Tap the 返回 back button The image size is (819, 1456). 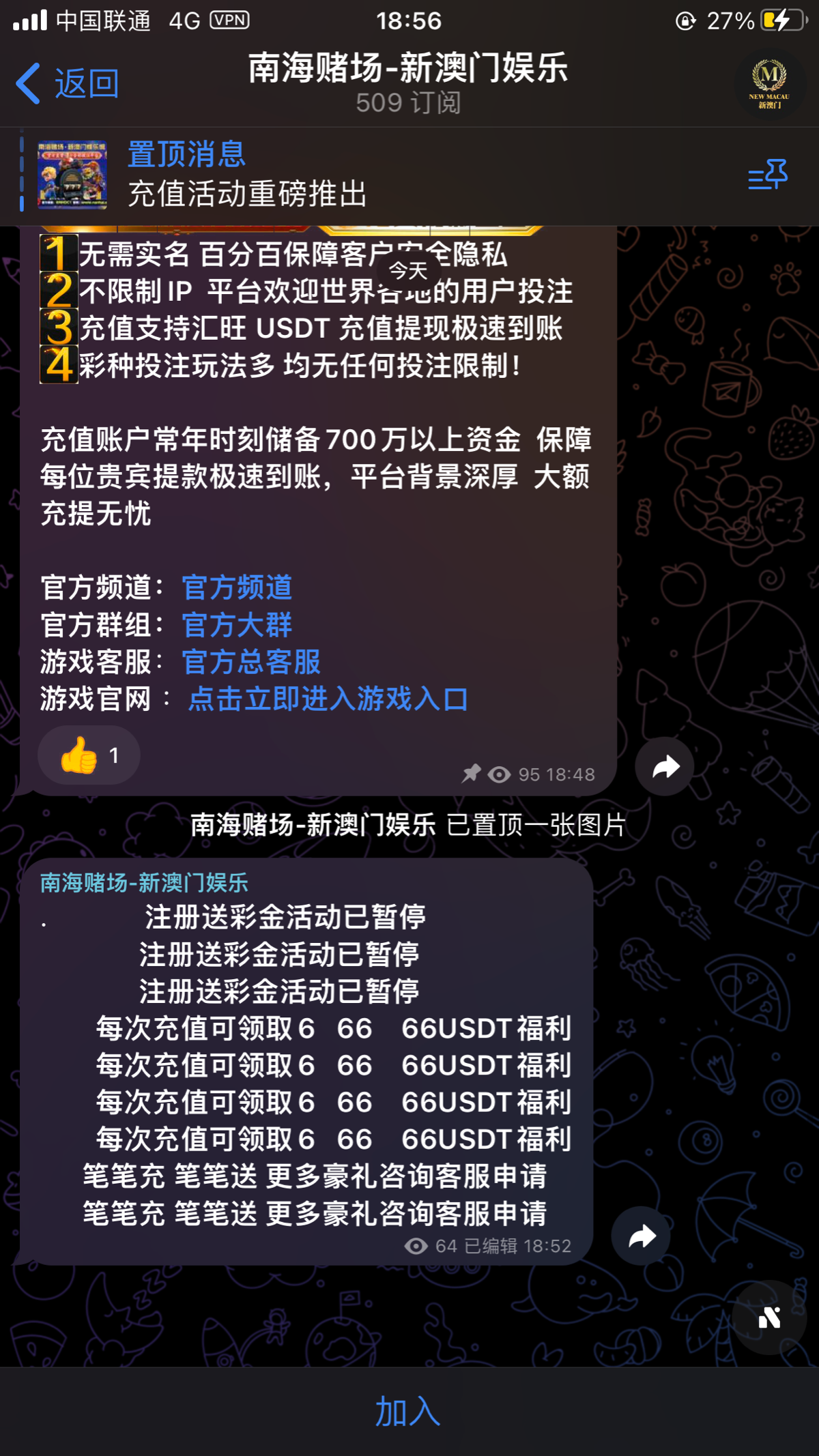[x=68, y=84]
